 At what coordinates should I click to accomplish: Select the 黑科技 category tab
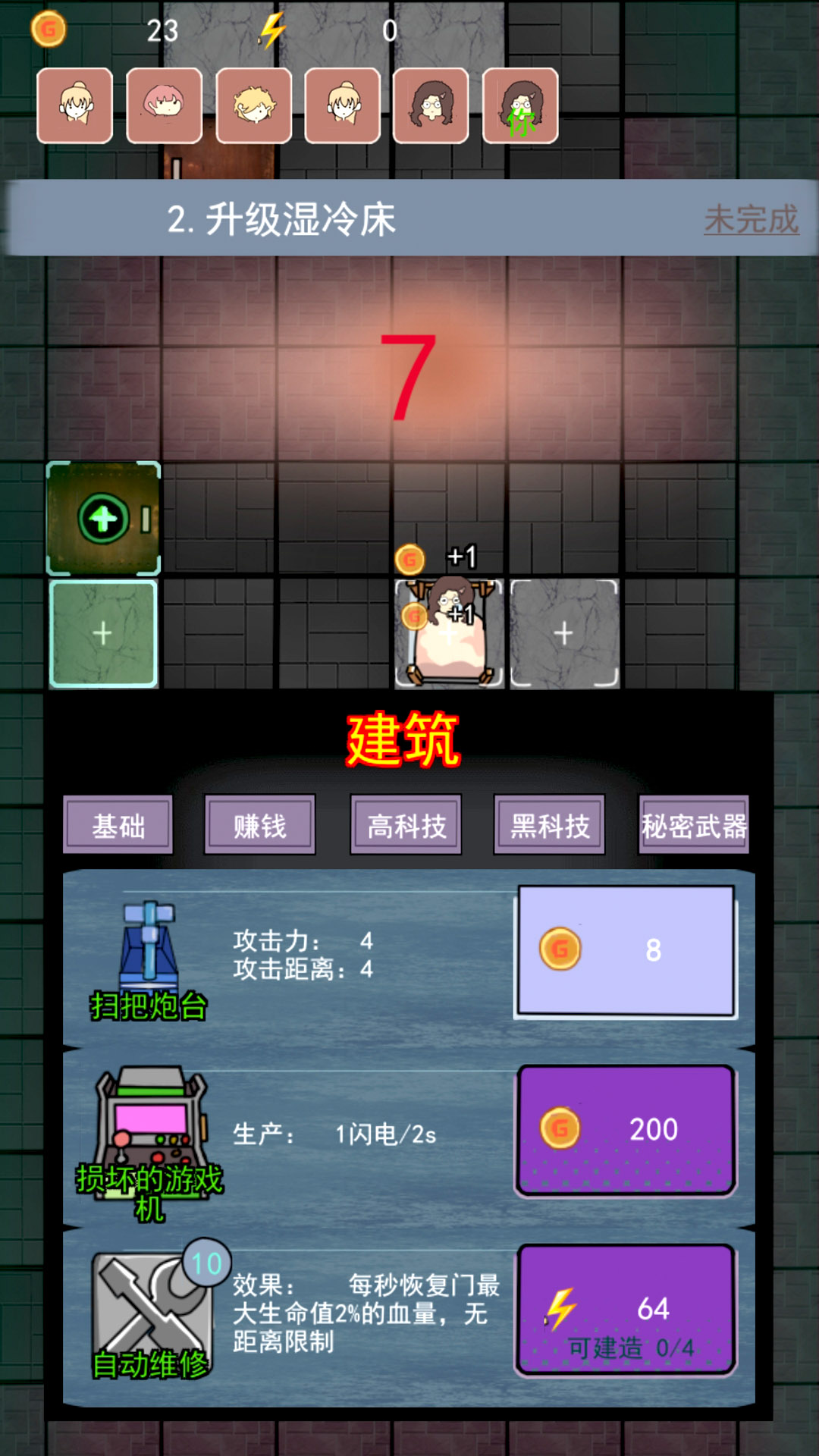click(549, 825)
